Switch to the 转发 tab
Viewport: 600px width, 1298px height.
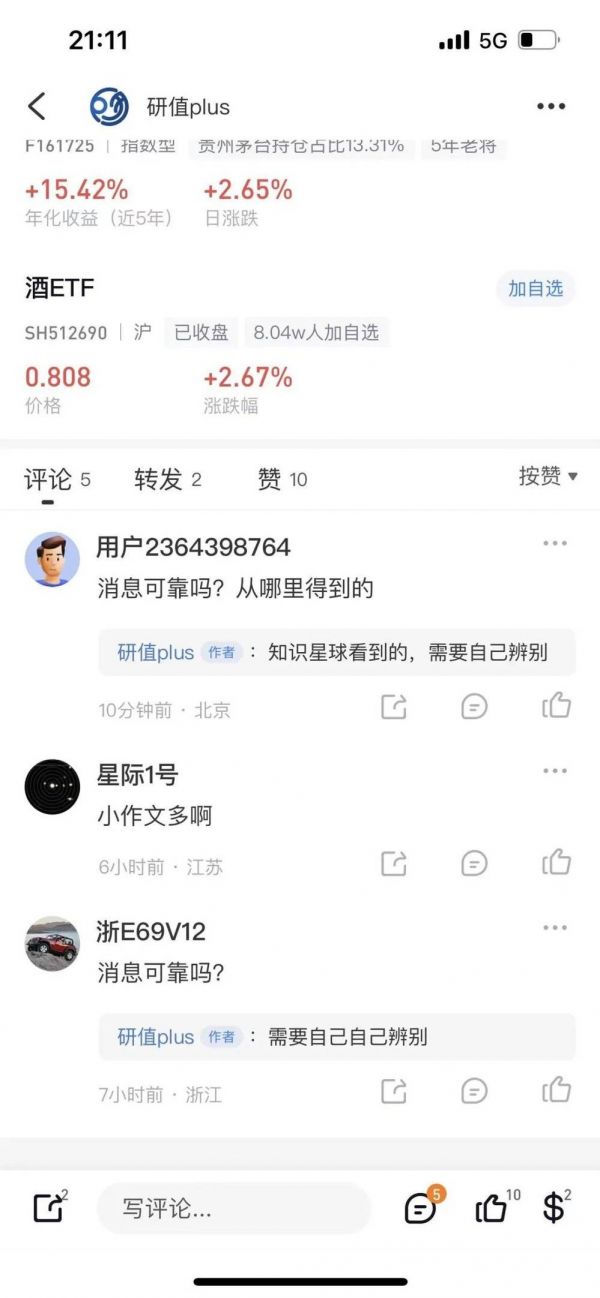pos(167,480)
